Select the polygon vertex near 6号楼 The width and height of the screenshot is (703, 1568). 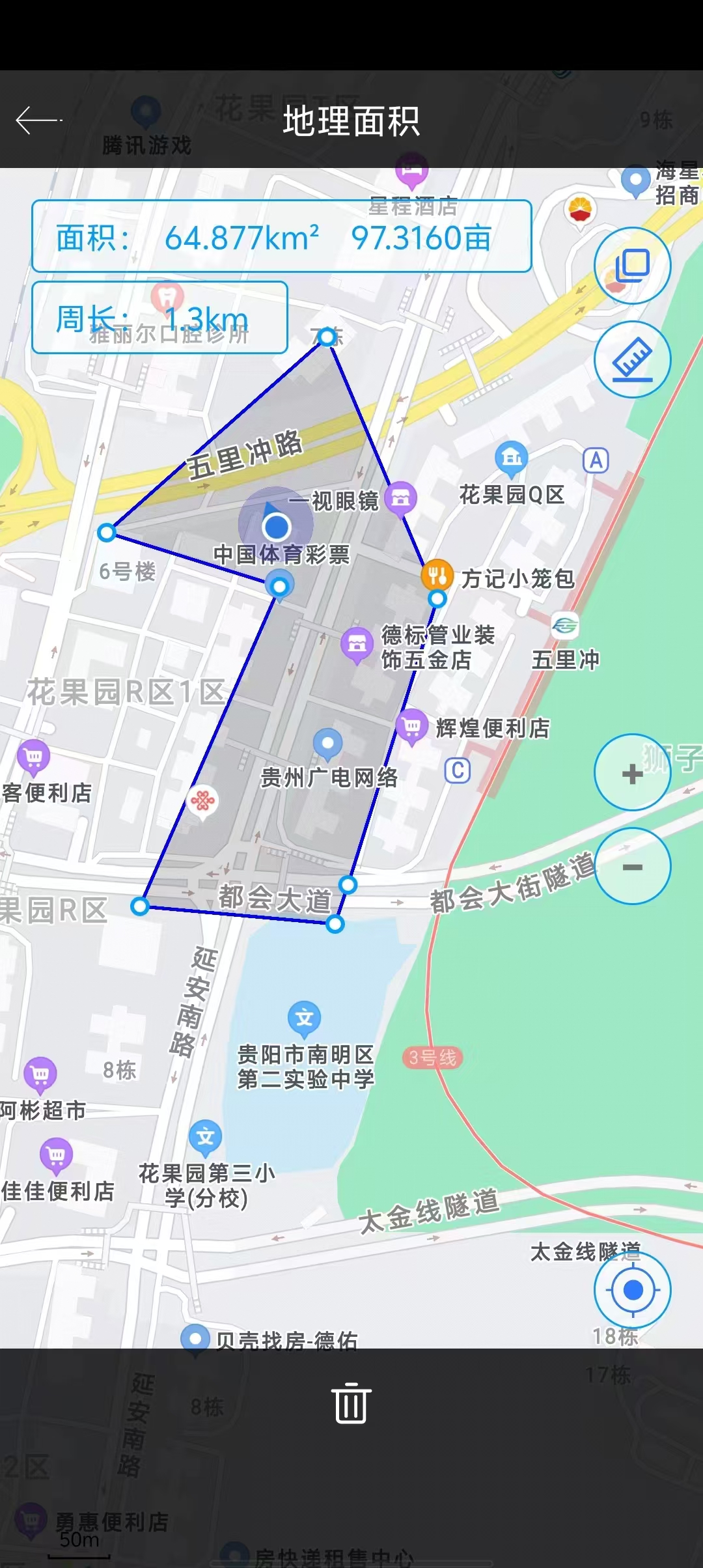tap(107, 533)
